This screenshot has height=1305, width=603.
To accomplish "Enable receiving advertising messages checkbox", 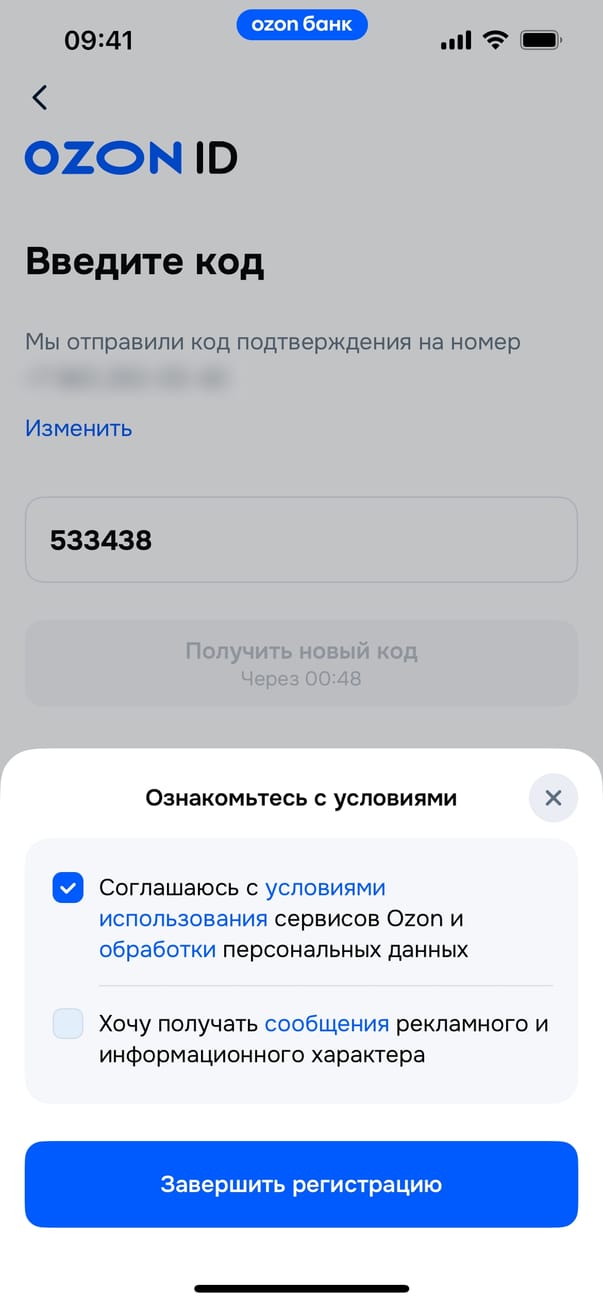I will coord(68,1024).
